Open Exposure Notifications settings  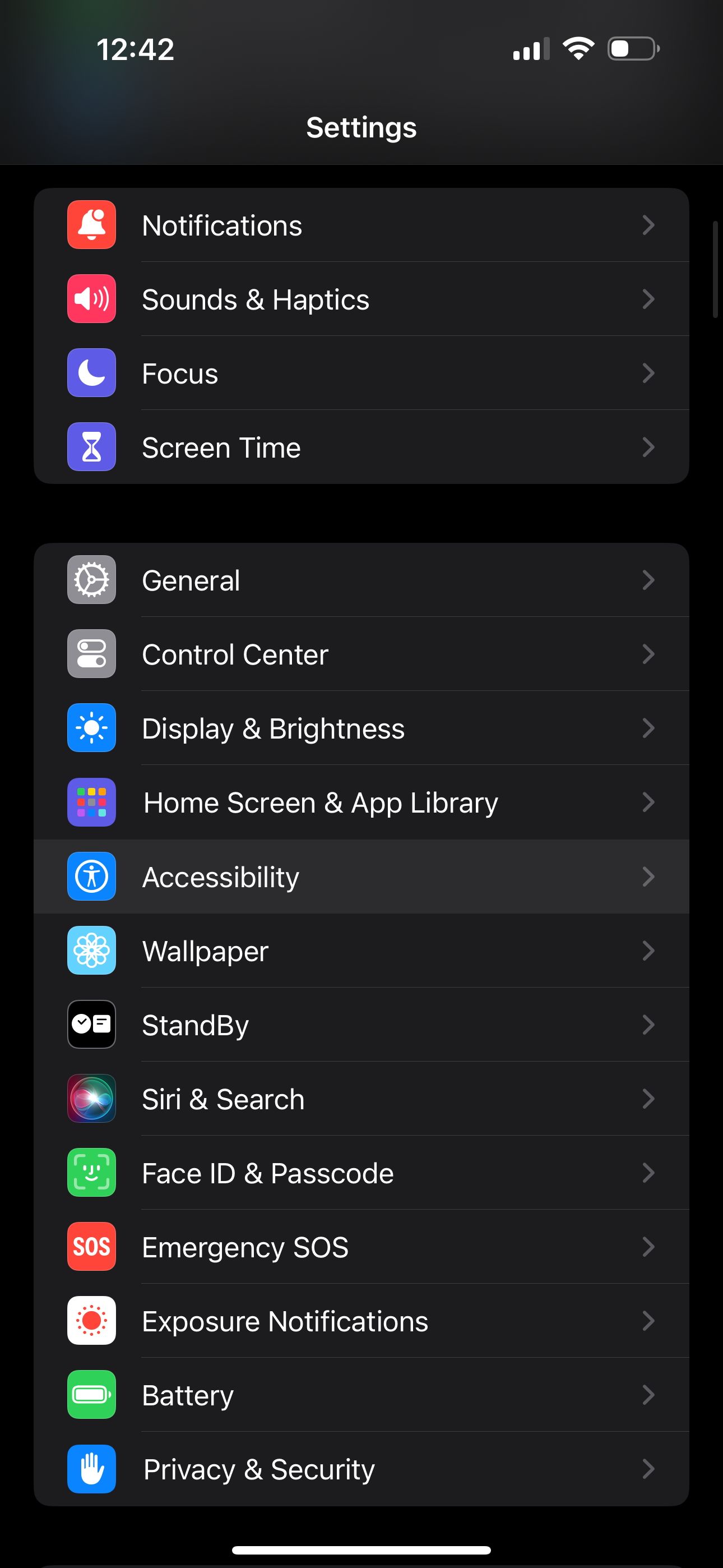coord(361,1321)
